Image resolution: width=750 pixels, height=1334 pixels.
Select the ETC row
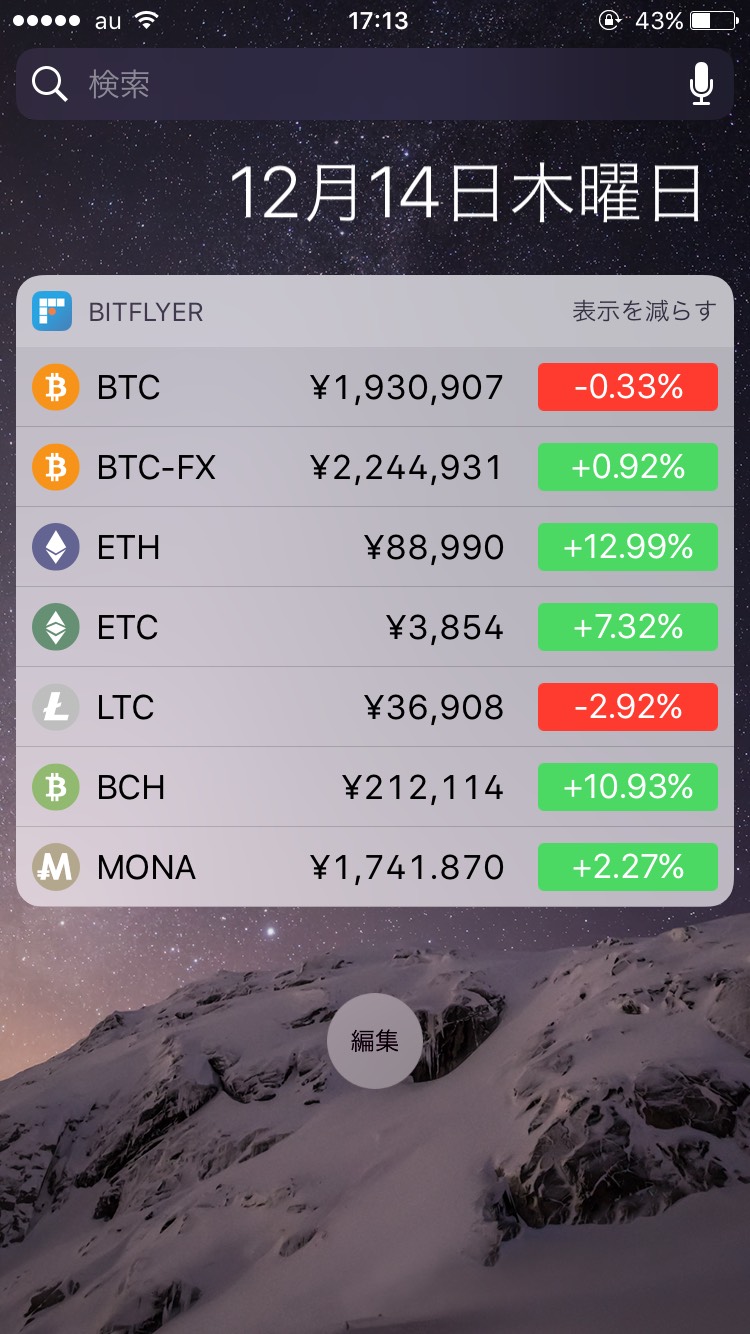(375, 627)
